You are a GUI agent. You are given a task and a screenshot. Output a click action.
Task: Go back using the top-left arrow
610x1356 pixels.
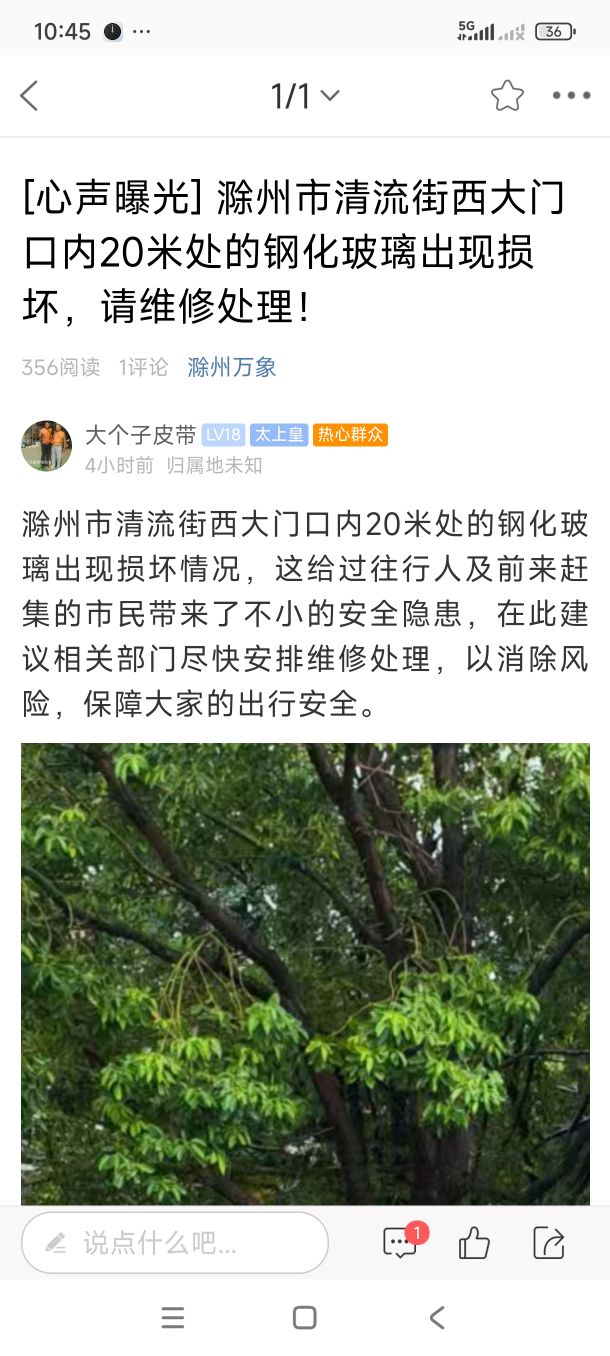29,96
